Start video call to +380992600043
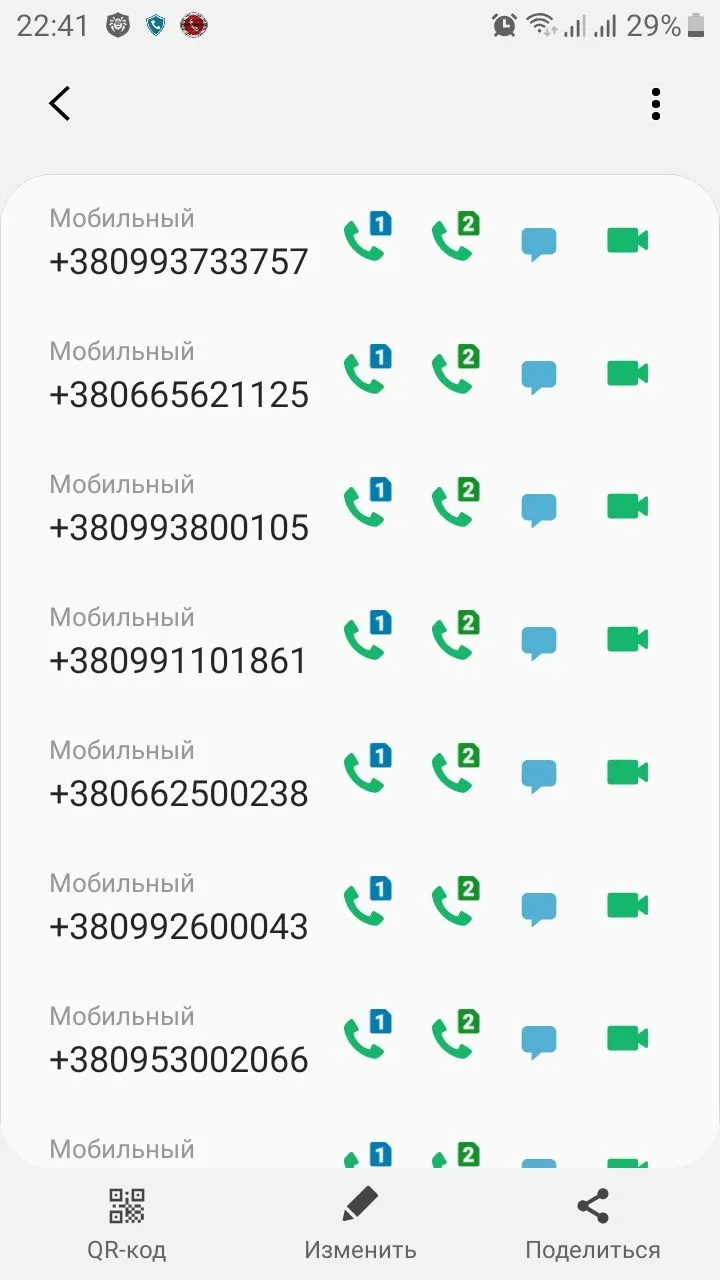This screenshot has width=720, height=1280. pos(627,906)
